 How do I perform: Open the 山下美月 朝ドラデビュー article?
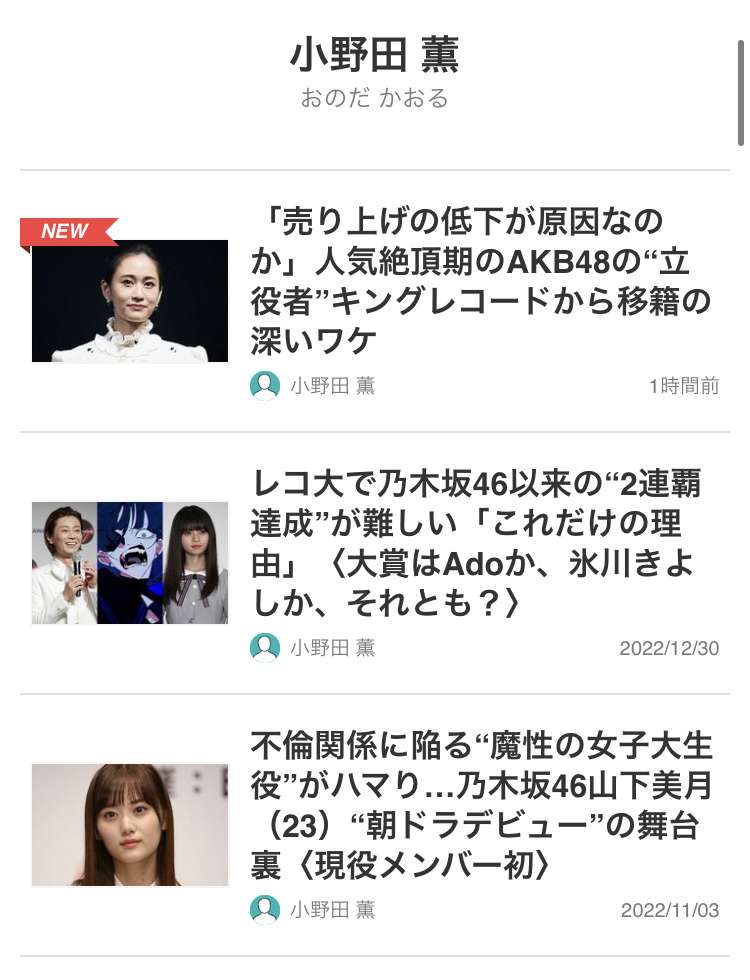[480, 805]
